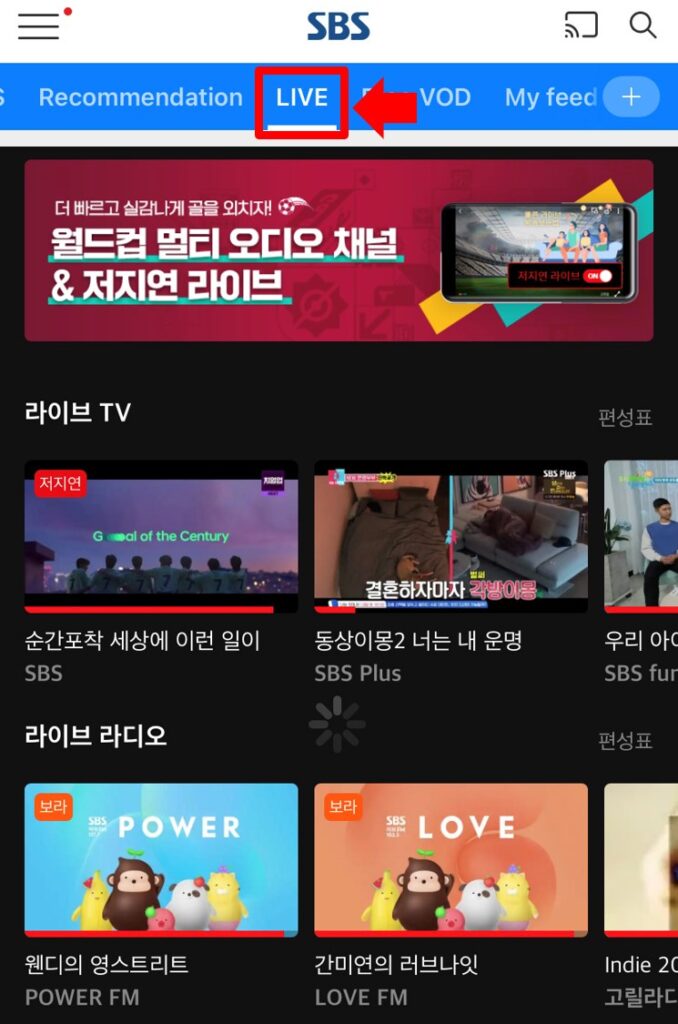The height and width of the screenshot is (1024, 678).
Task: Open the hamburger menu
Action: pos(40,25)
